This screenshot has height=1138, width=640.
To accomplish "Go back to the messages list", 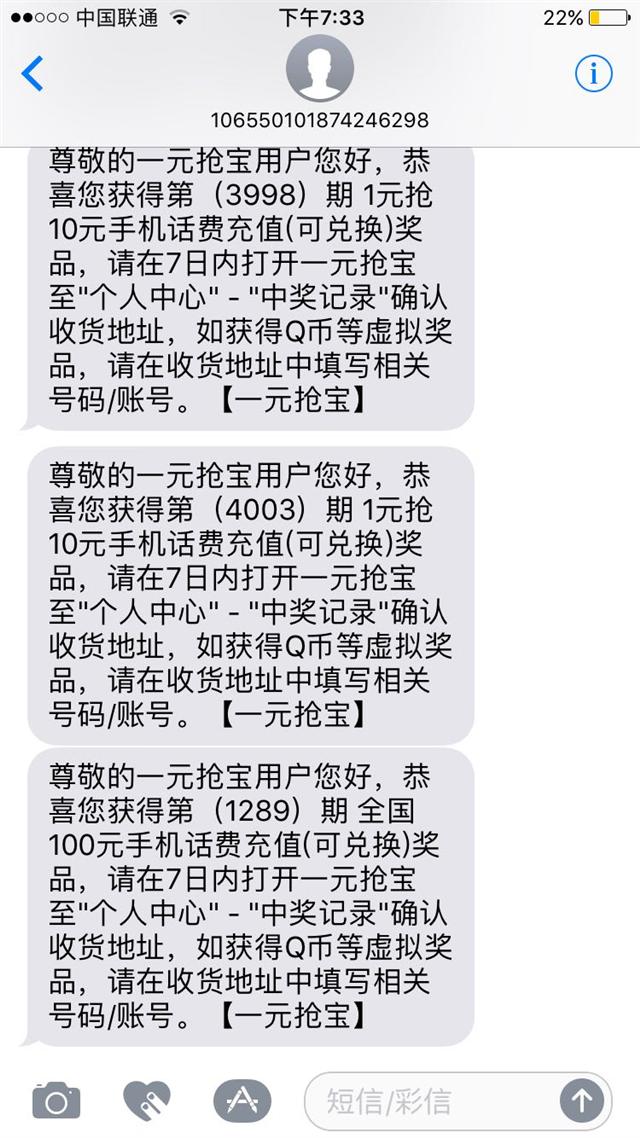I will 33,73.
